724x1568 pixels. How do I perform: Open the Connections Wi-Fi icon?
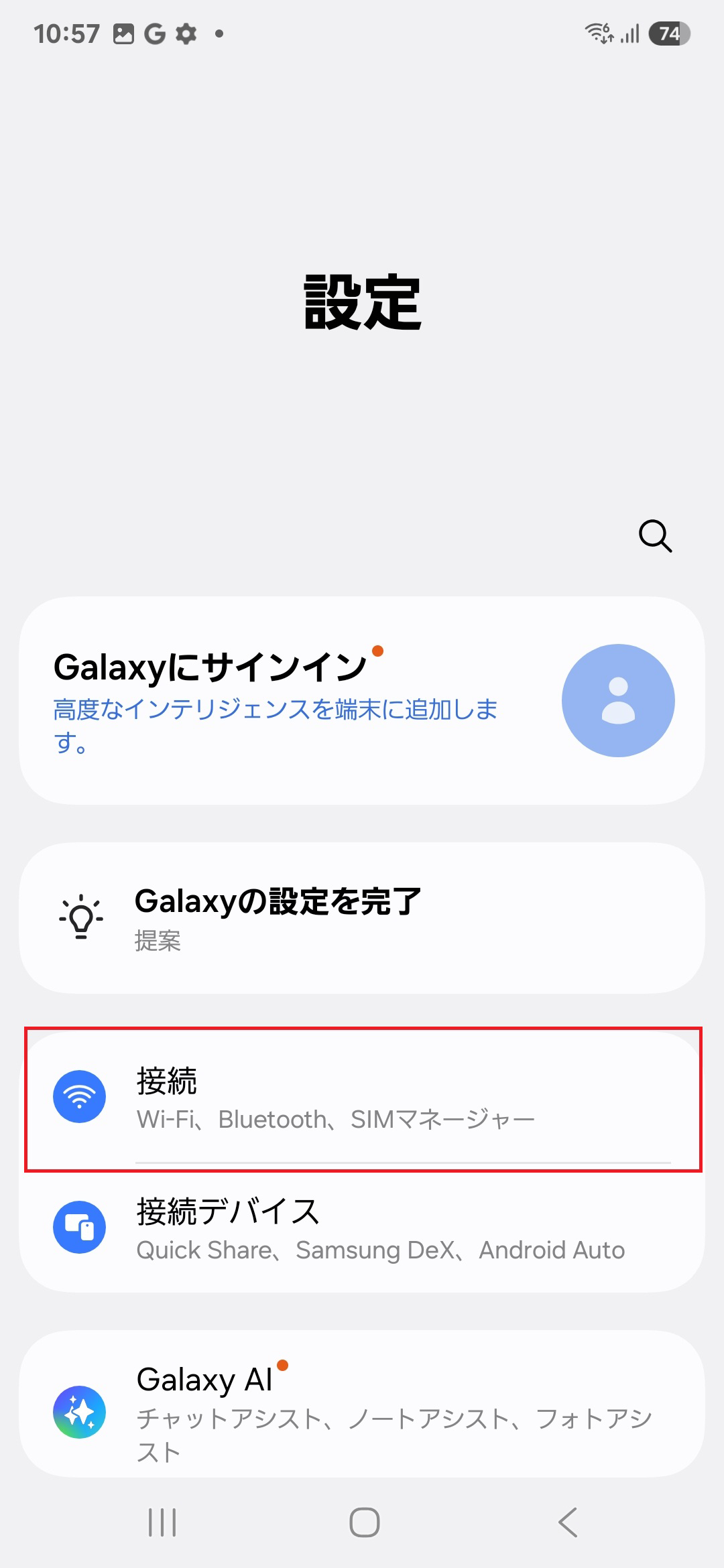tap(80, 1094)
